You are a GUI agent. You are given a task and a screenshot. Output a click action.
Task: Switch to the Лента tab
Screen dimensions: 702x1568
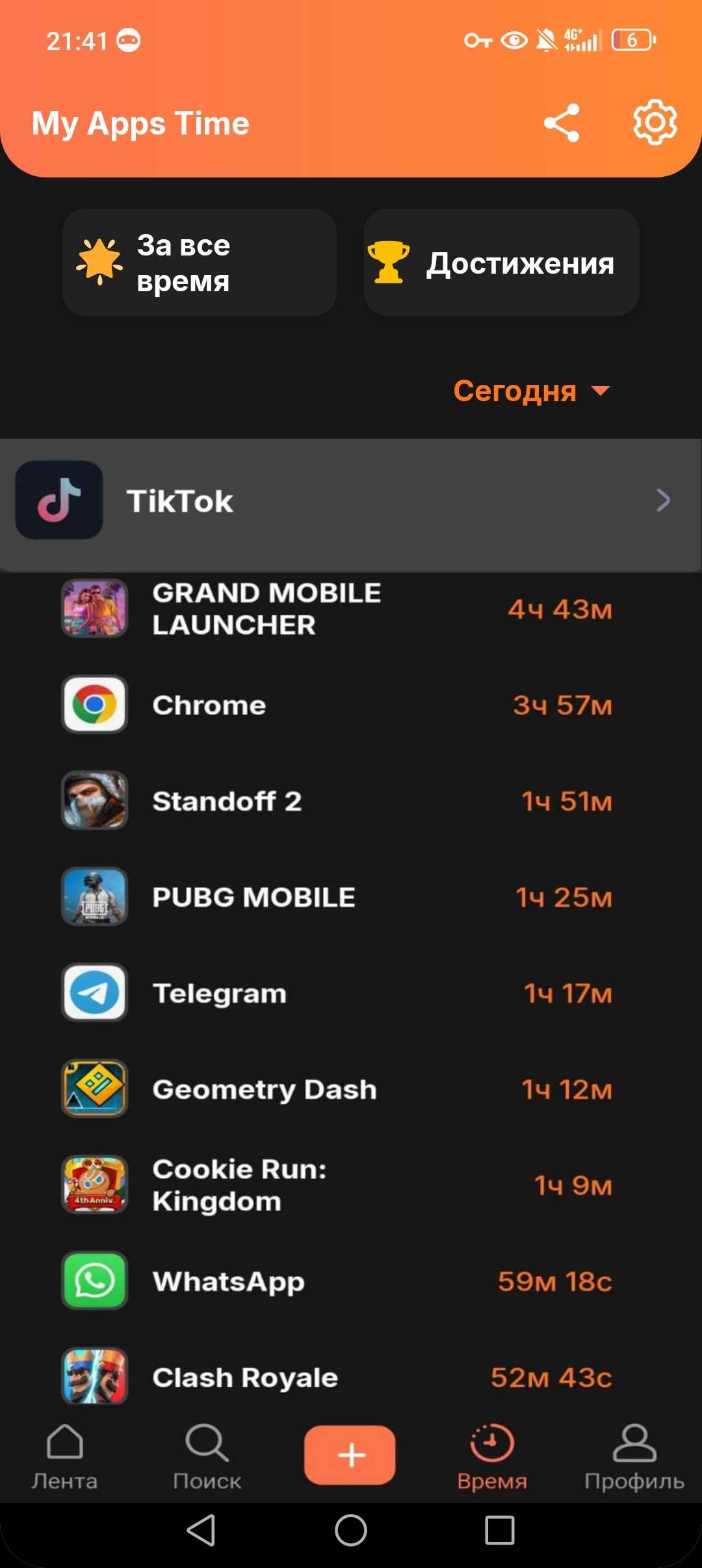coord(64,1456)
